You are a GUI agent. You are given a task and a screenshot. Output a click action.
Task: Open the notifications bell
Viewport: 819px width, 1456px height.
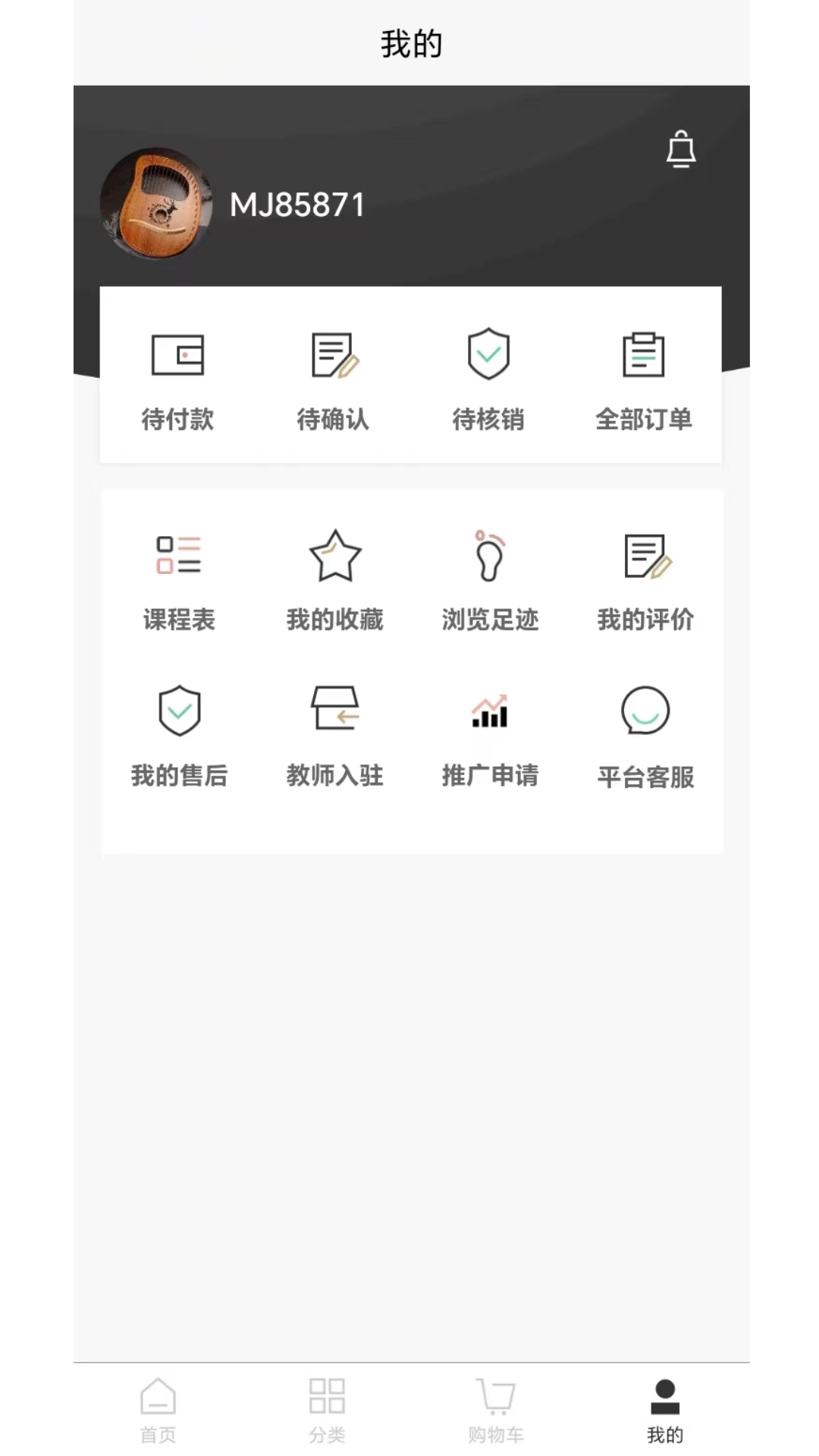(681, 149)
